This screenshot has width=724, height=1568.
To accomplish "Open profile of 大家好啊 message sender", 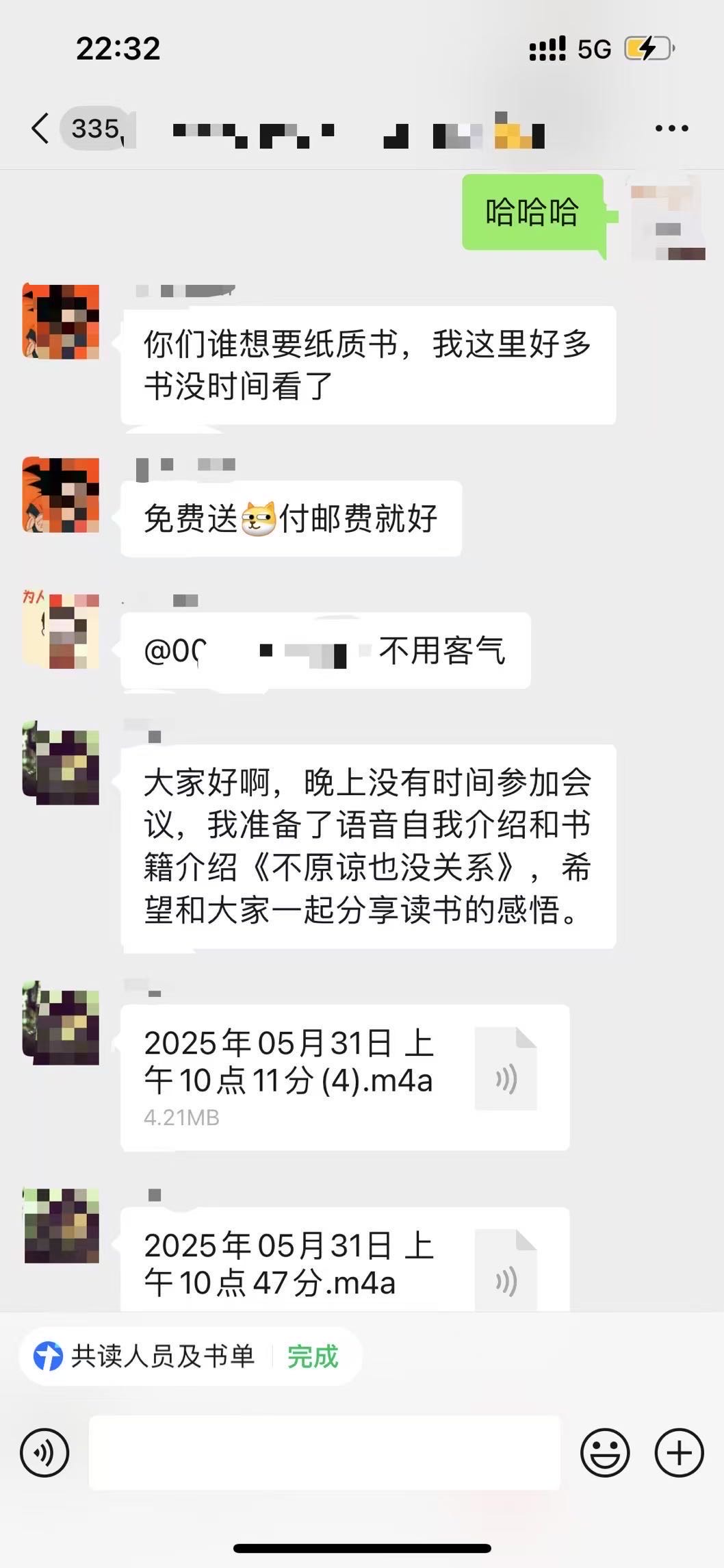I will pos(61,764).
